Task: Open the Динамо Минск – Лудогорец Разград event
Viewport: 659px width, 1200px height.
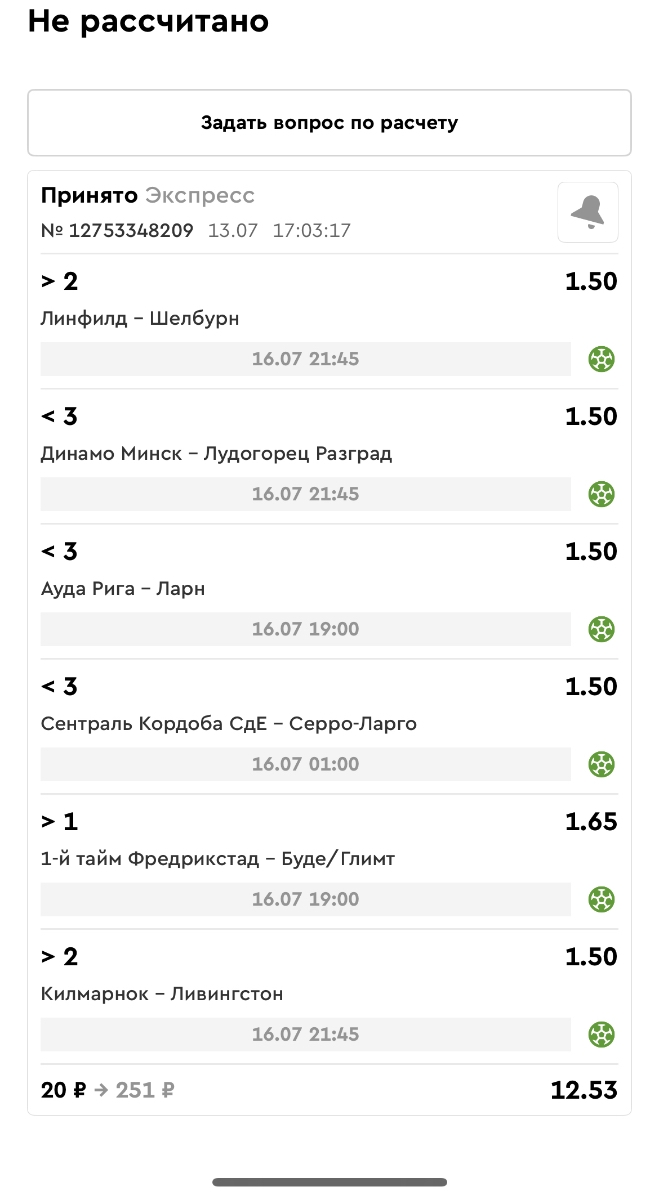Action: coord(216,454)
